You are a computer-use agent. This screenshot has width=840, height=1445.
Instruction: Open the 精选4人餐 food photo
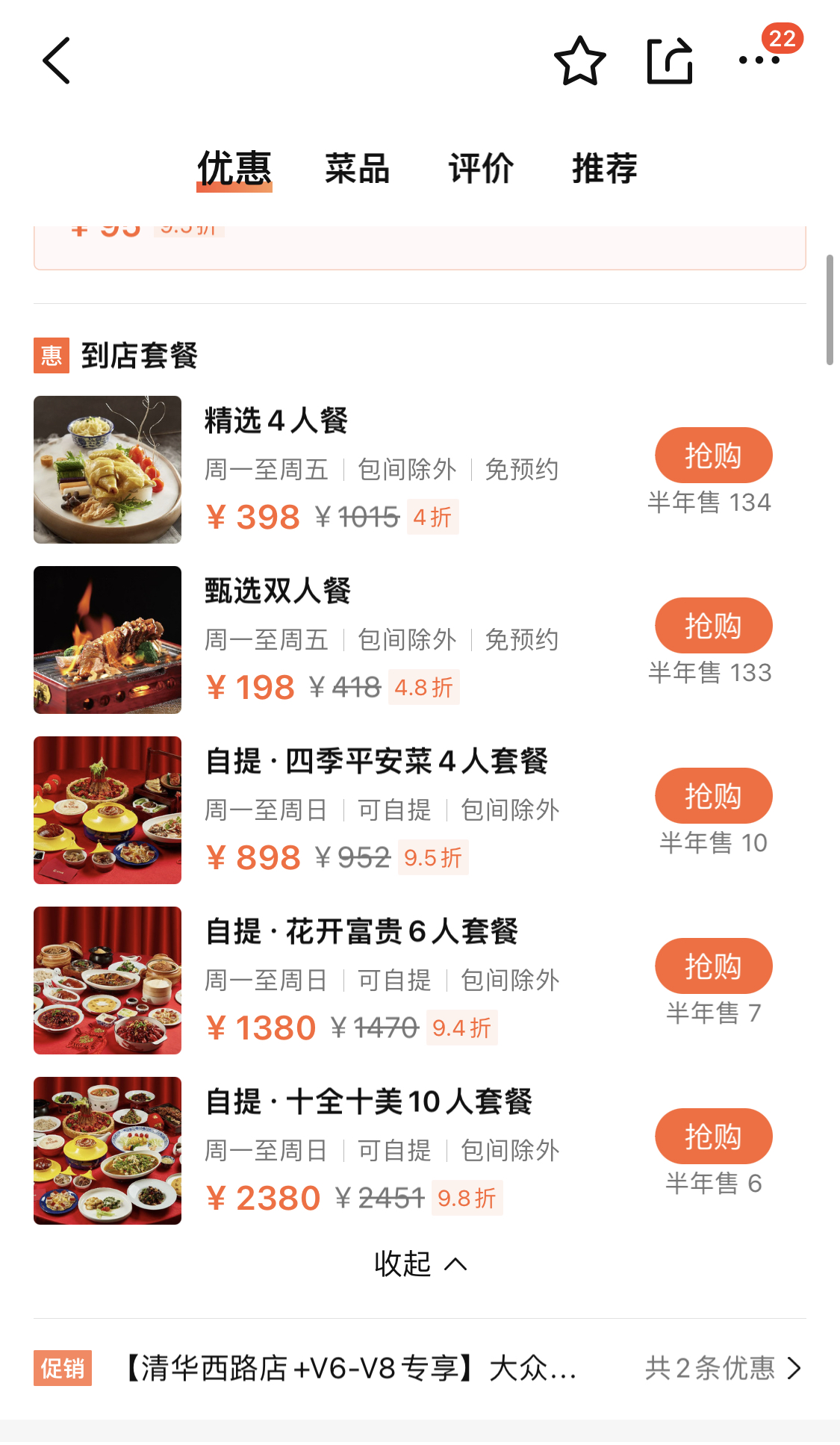click(x=108, y=470)
